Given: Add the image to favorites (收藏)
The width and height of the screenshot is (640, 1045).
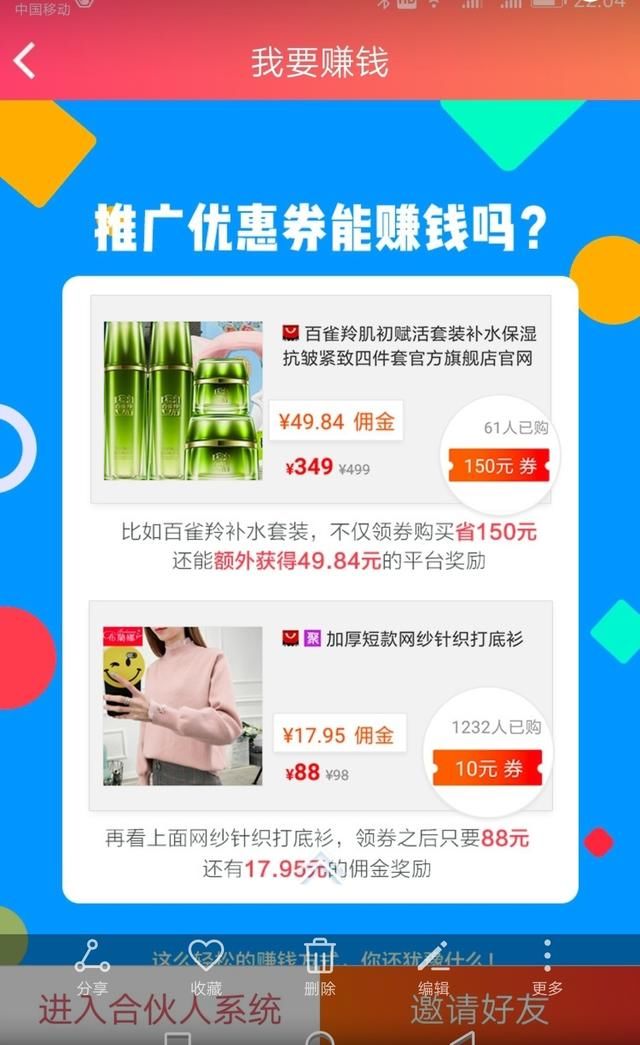Looking at the screenshot, I should tap(206, 965).
